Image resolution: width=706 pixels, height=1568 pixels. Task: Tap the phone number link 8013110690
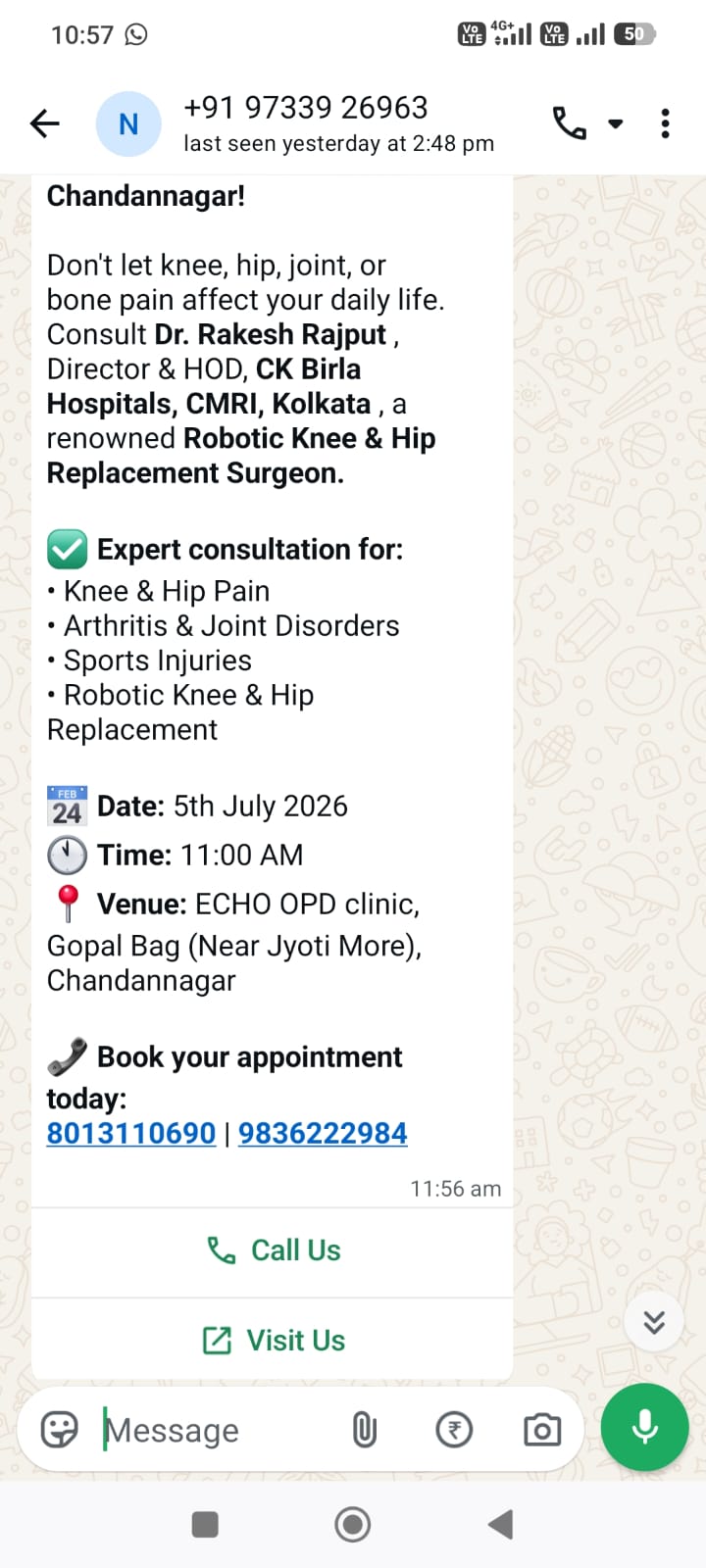pos(131,1133)
